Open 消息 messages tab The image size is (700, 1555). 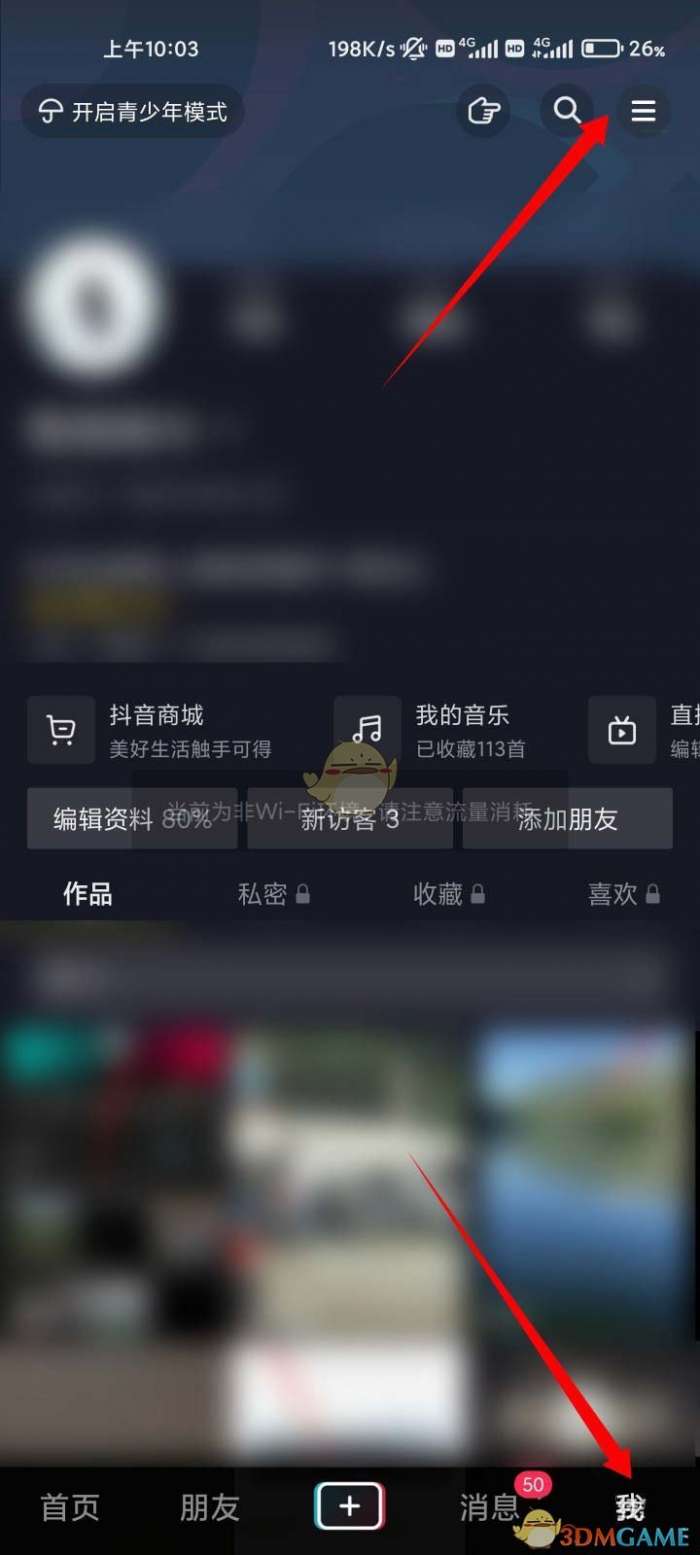point(490,1507)
